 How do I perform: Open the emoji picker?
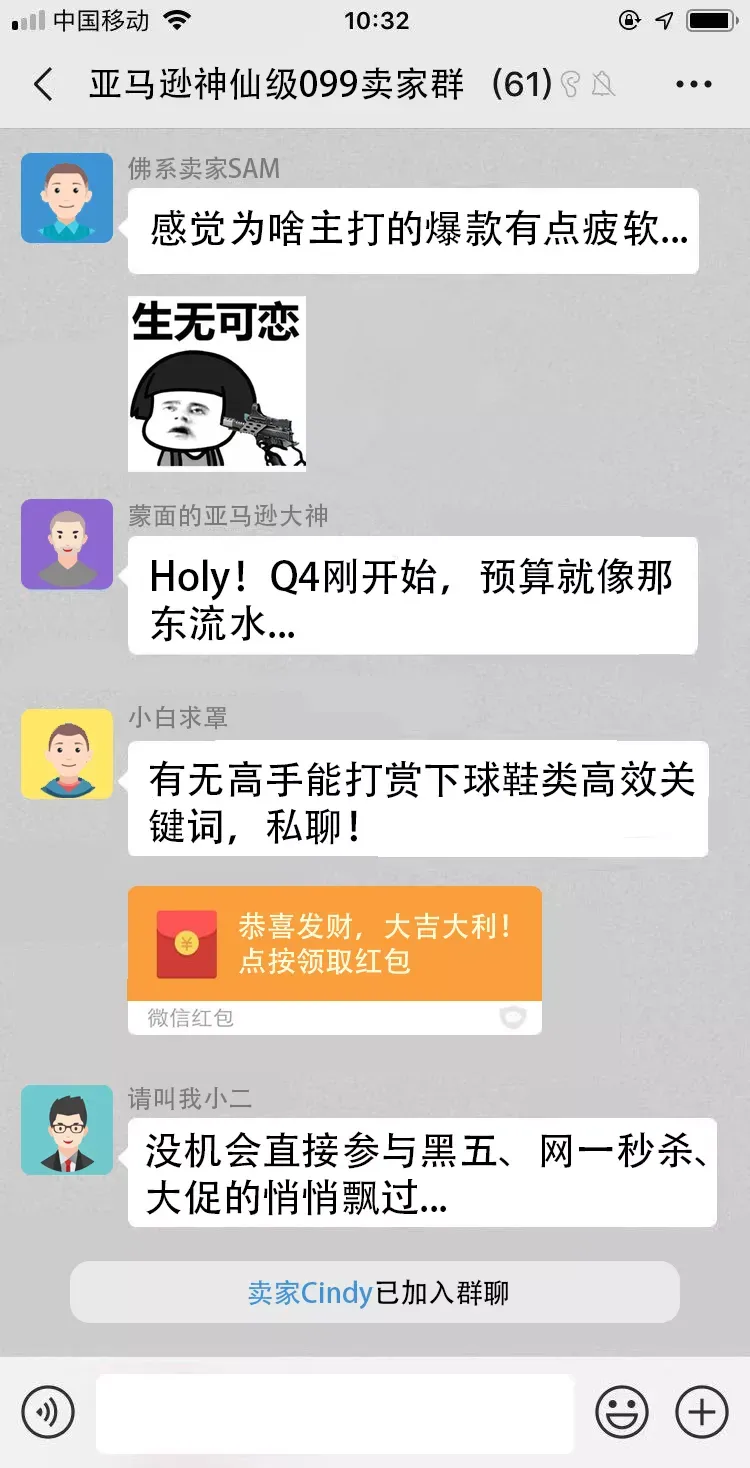pyautogui.click(x=622, y=1413)
